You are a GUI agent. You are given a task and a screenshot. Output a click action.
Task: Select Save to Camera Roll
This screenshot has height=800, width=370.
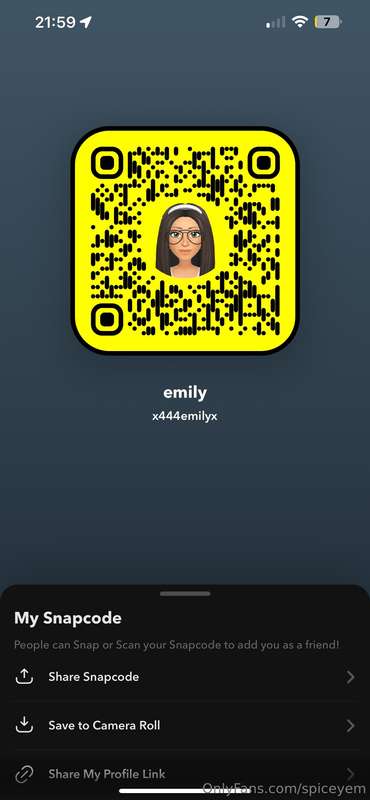pos(185,725)
